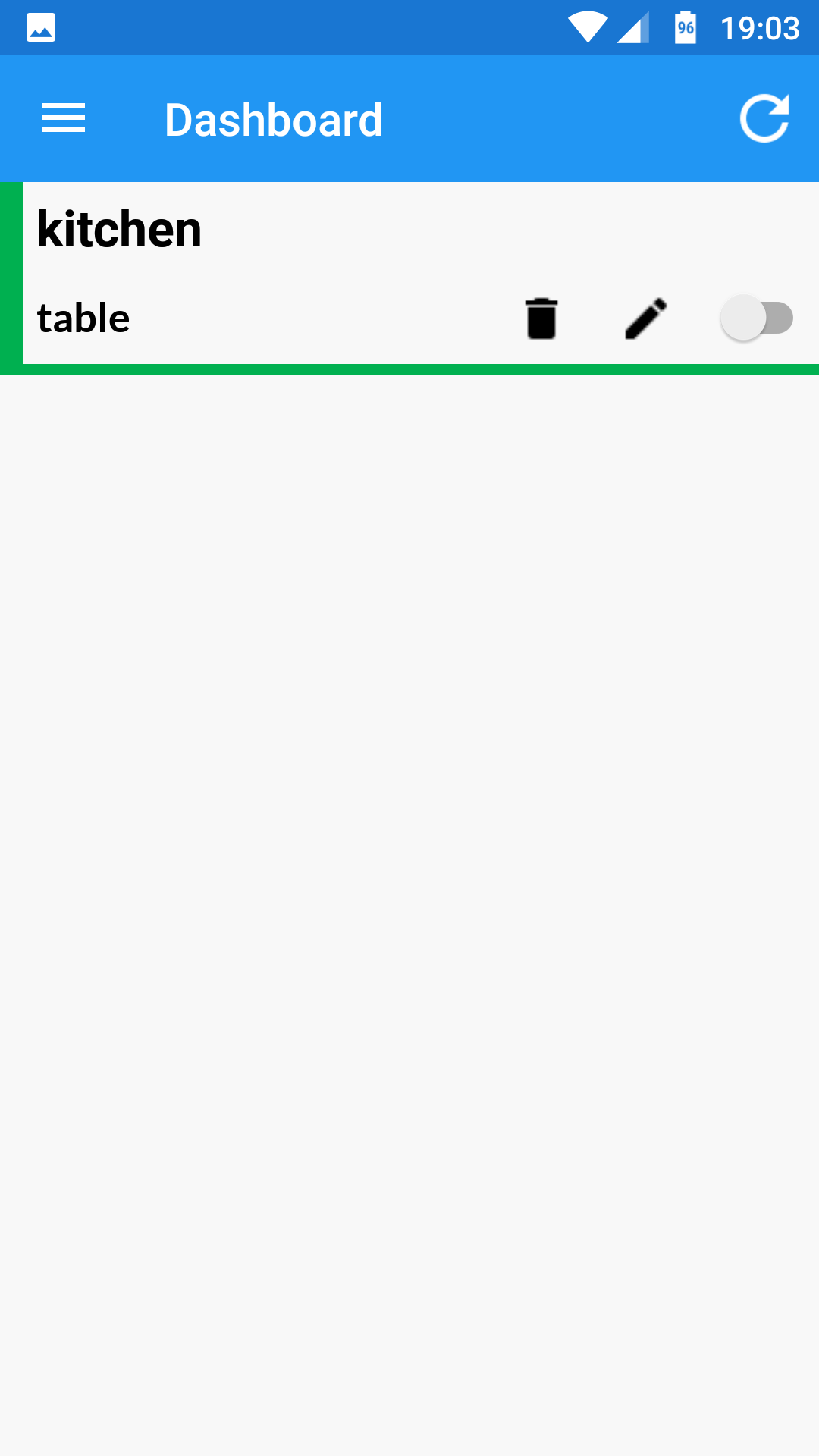Flip the switch beside the edit icon
This screenshot has height=1456, width=819.
coord(756,318)
